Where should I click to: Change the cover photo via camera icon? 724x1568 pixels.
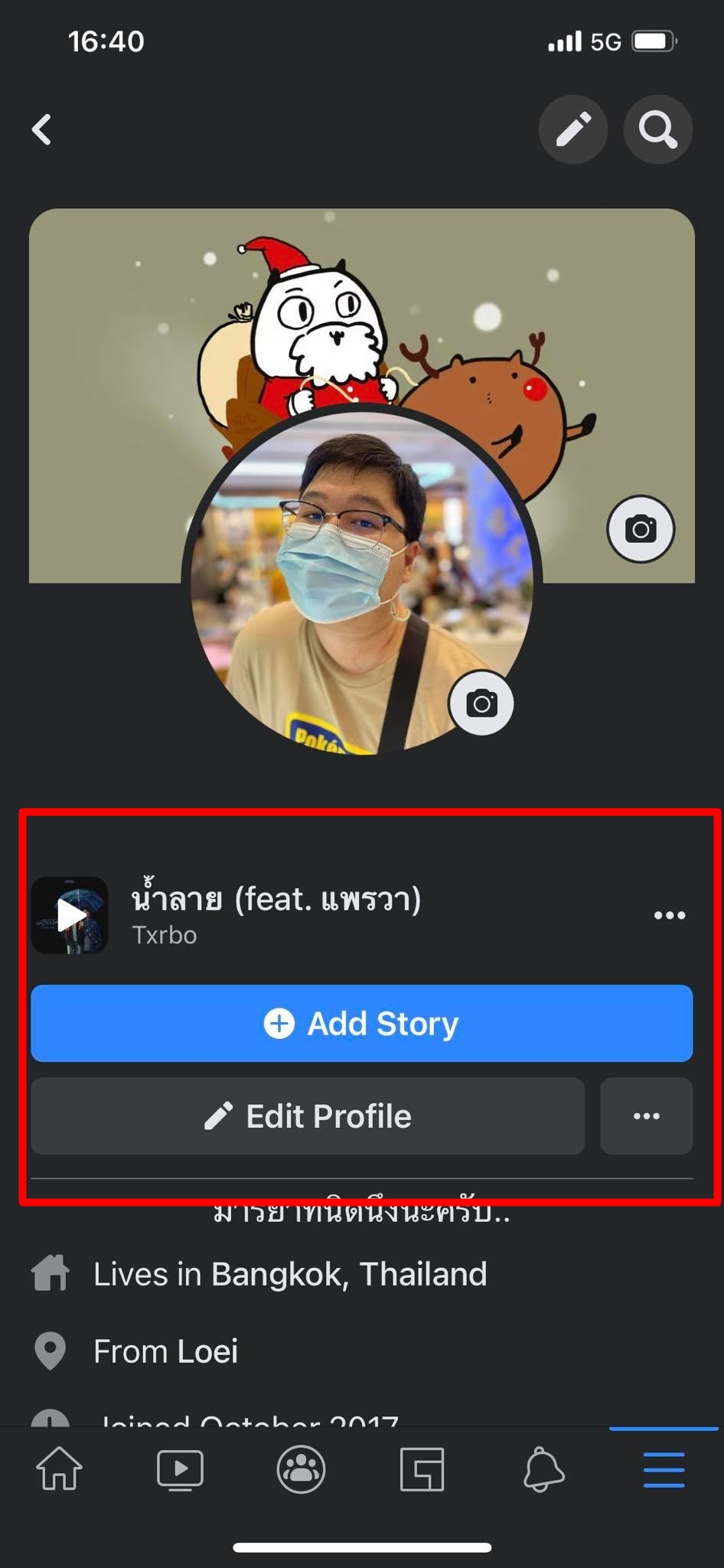click(x=641, y=529)
